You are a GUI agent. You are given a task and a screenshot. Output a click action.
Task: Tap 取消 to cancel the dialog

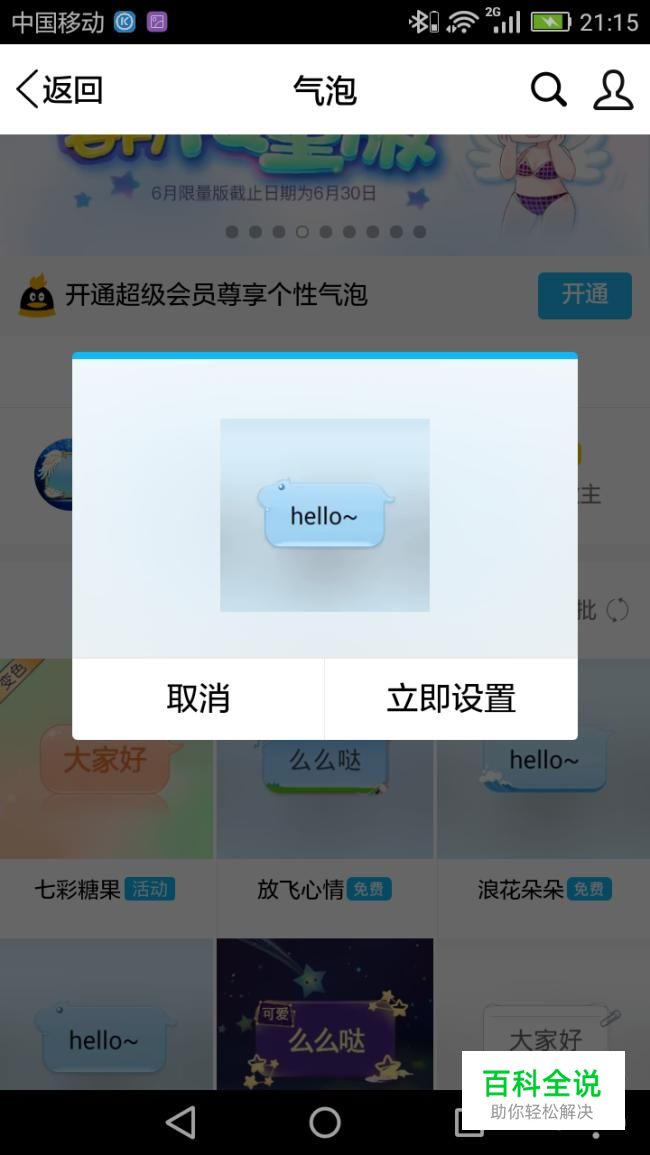[x=198, y=698]
